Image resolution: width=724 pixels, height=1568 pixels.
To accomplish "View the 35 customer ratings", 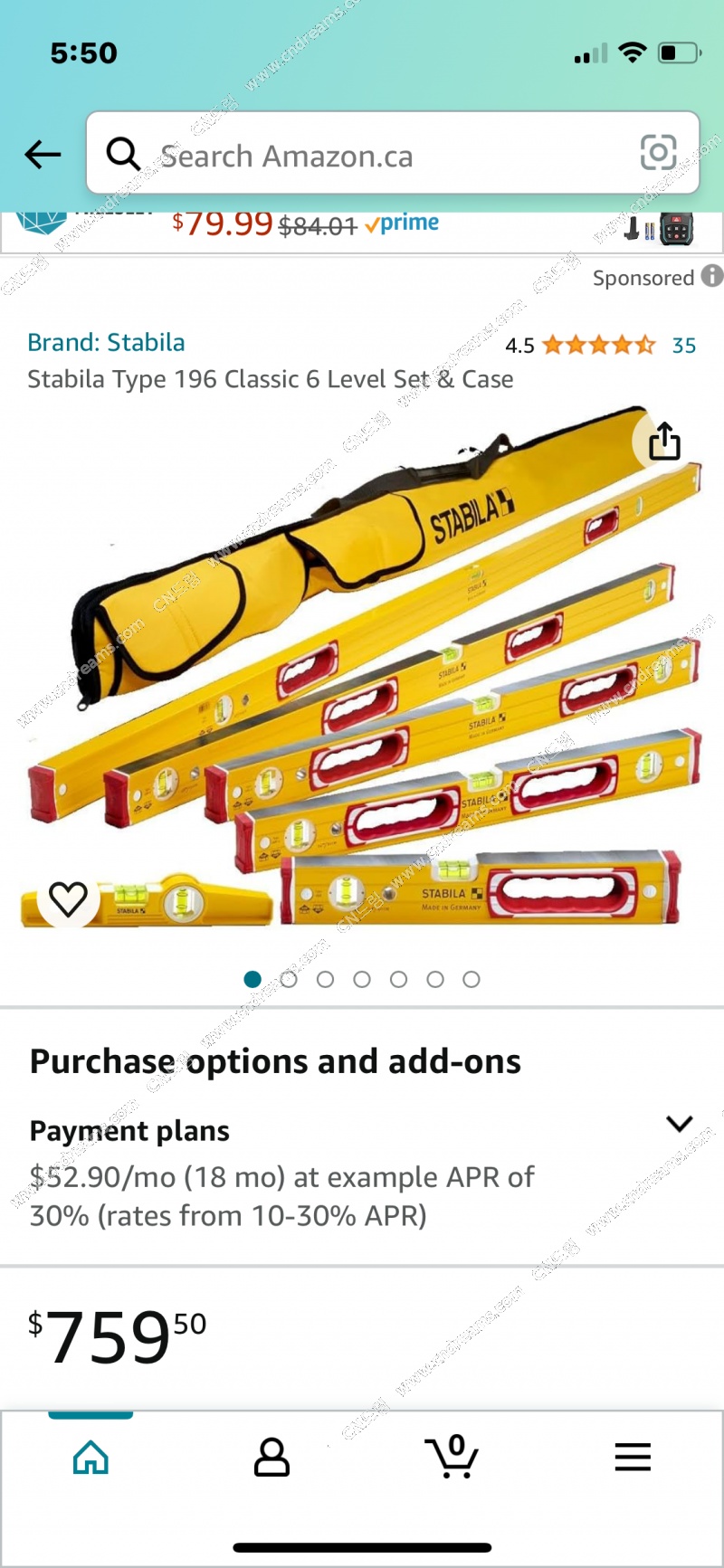I will (683, 346).
